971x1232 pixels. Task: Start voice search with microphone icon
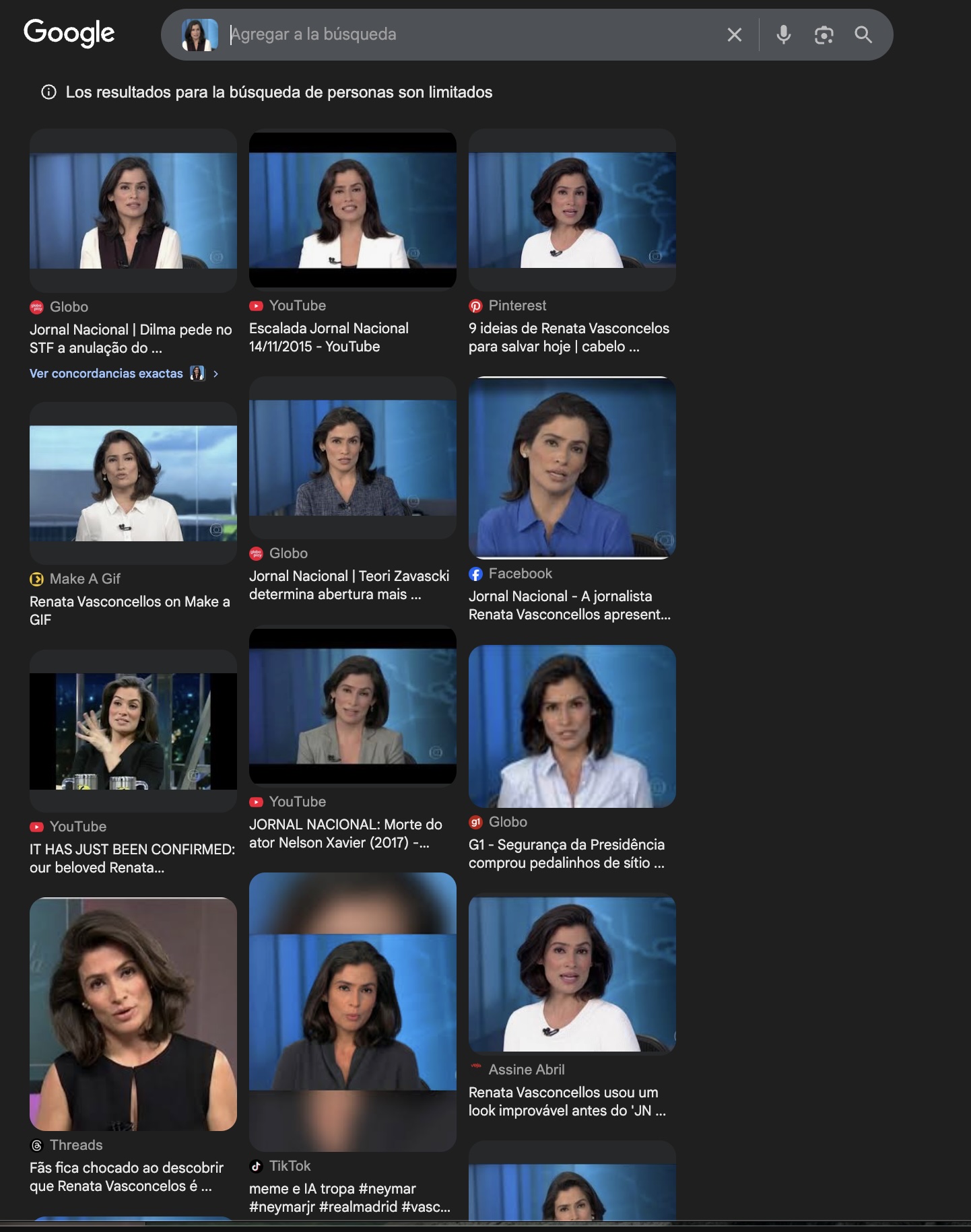(x=783, y=34)
